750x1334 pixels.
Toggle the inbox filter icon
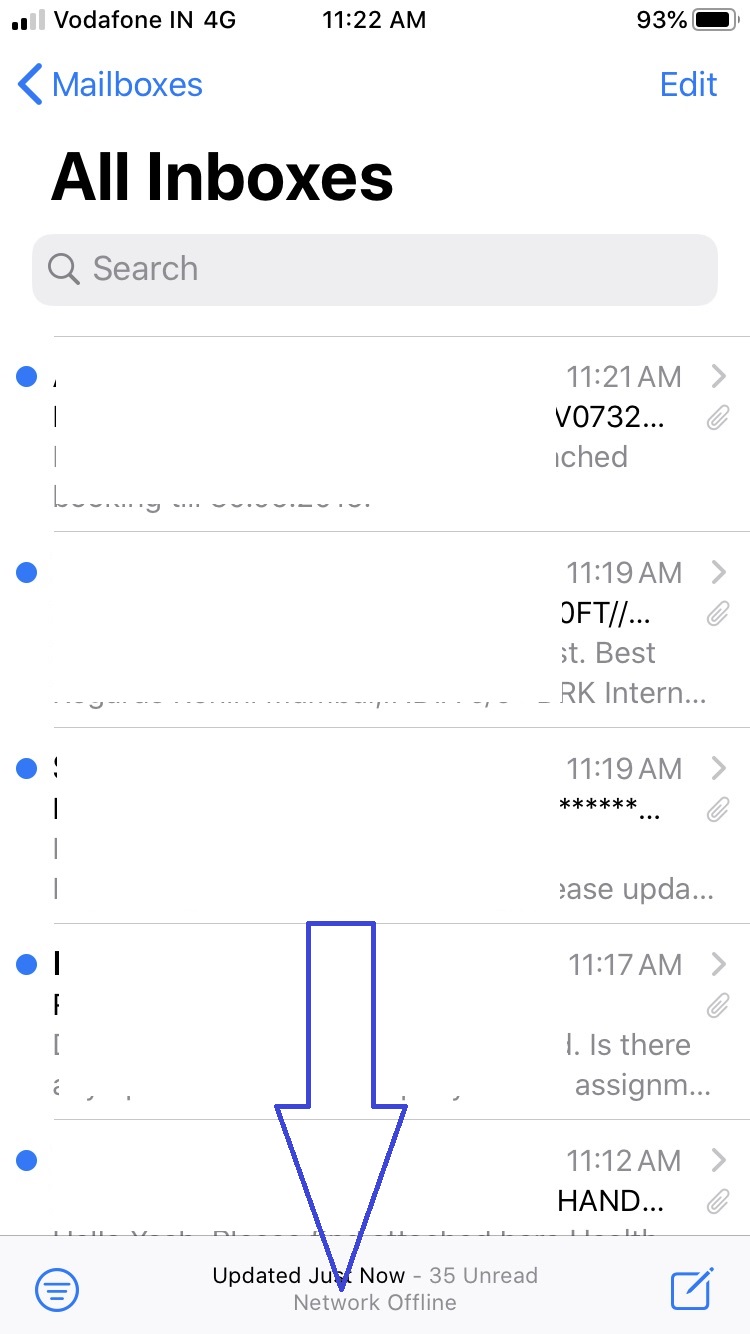57,1289
